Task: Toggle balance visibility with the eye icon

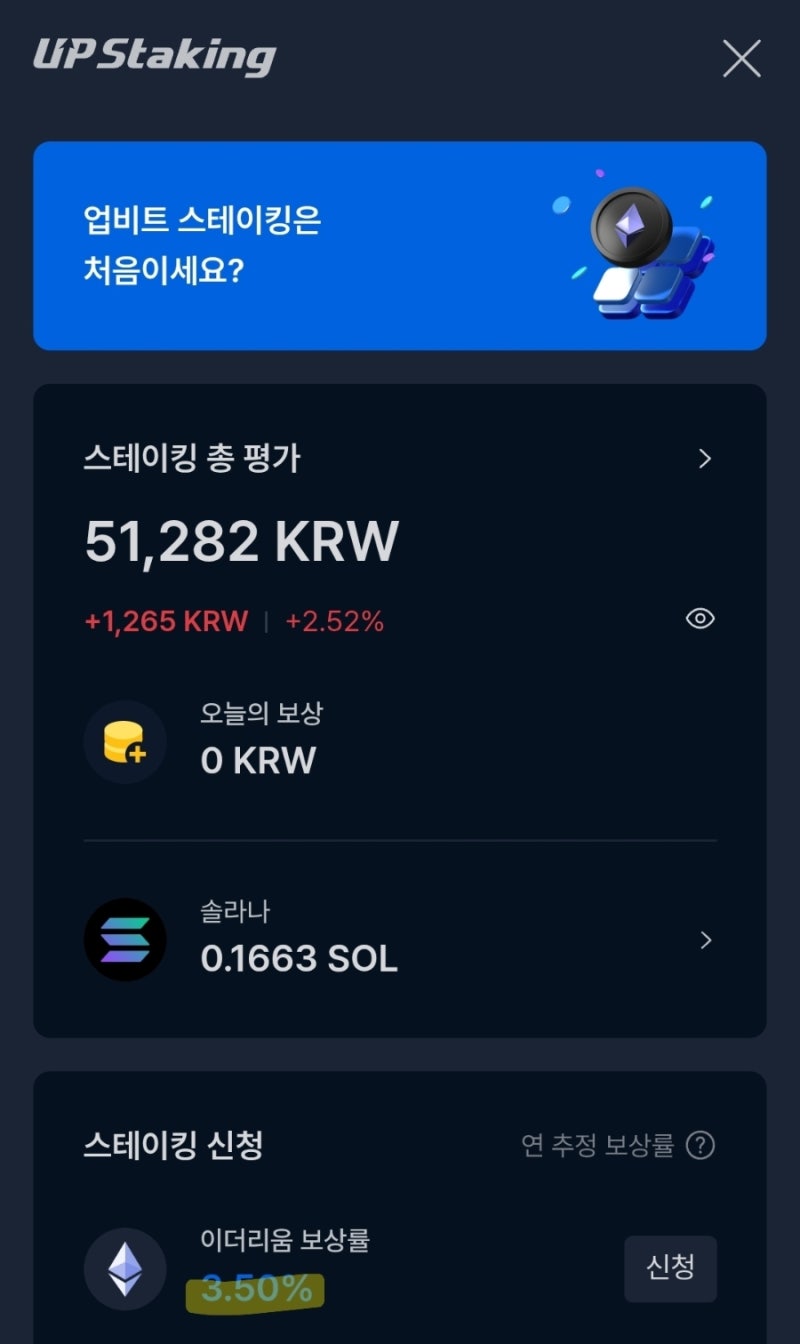Action: [x=700, y=619]
